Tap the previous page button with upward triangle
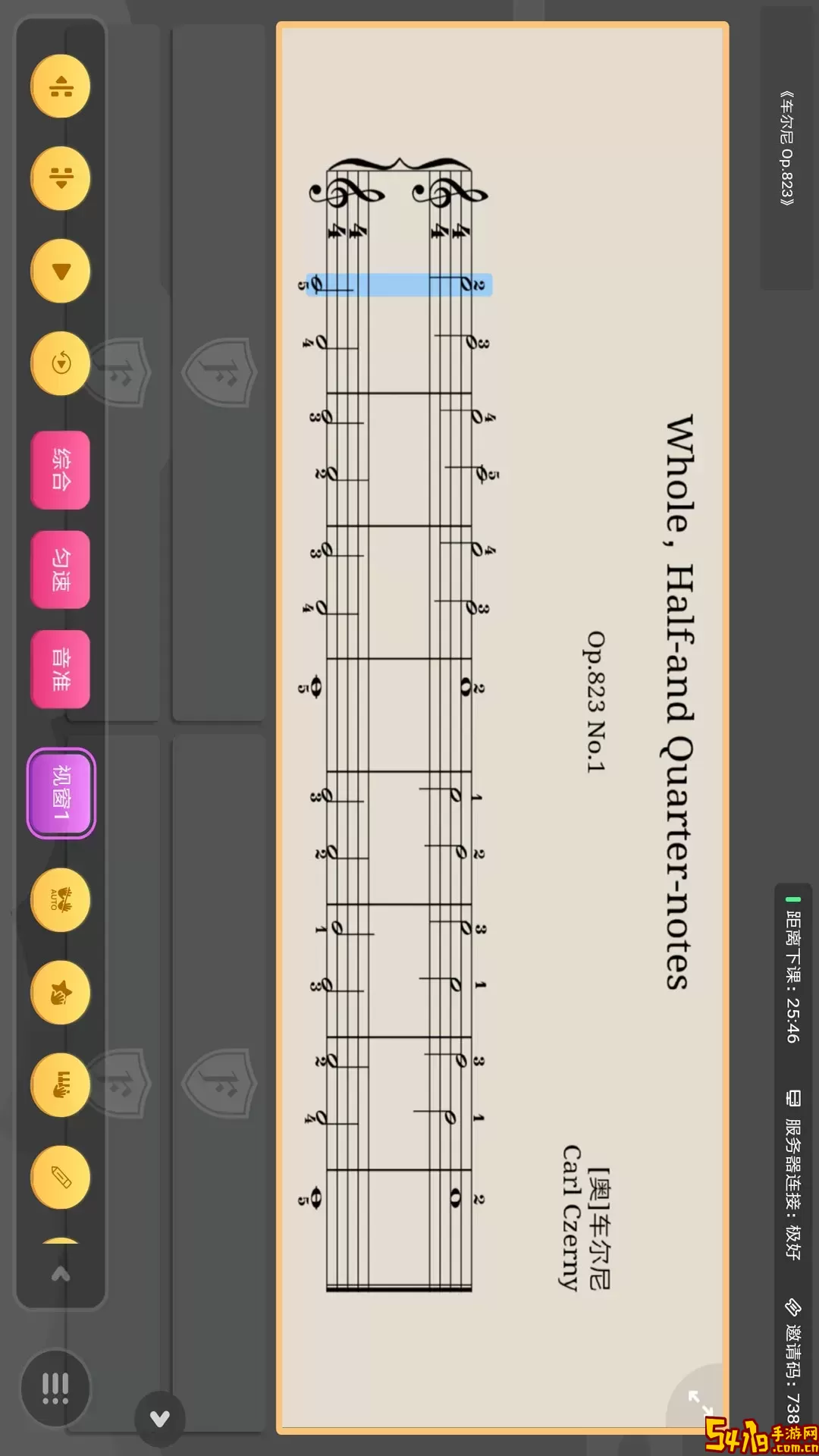 tap(61, 86)
